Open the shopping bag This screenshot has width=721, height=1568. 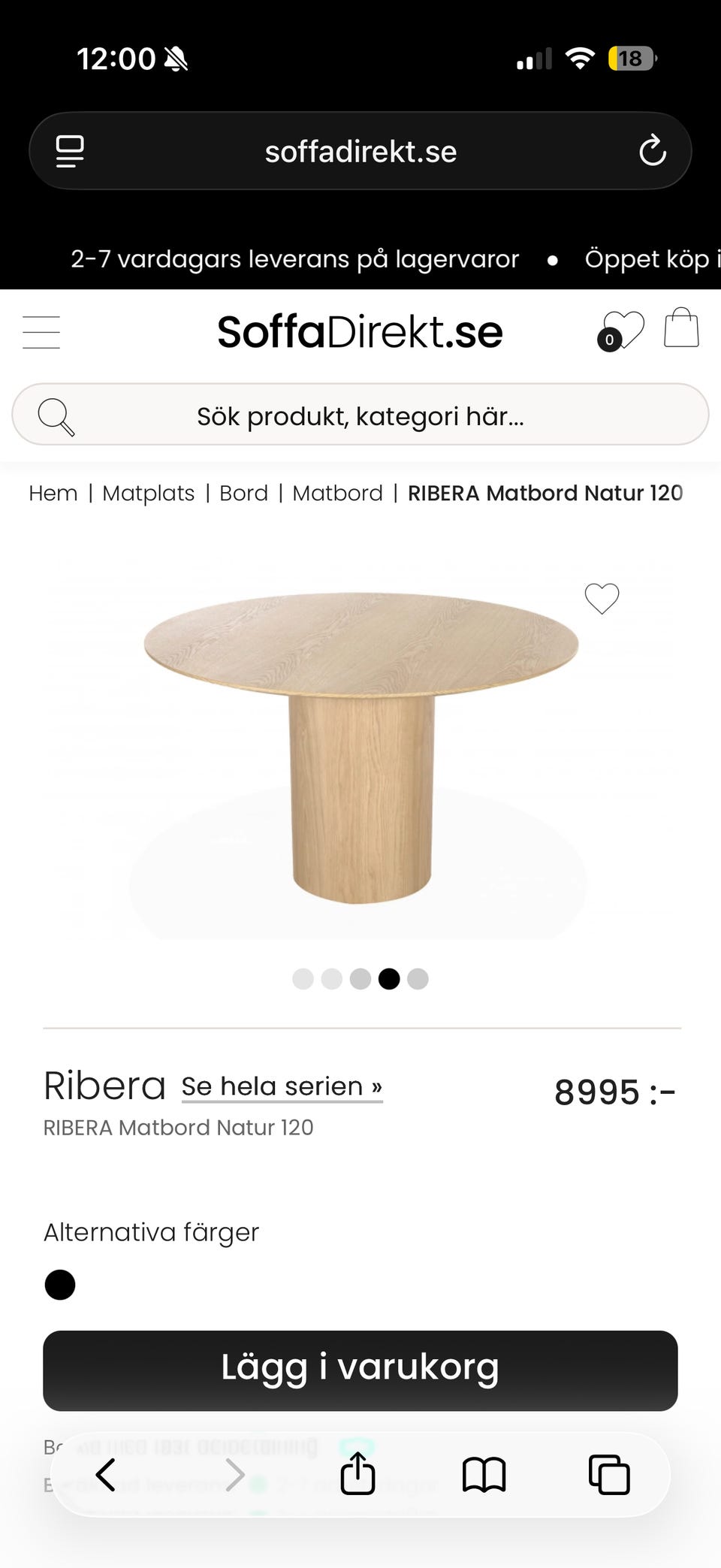680,328
